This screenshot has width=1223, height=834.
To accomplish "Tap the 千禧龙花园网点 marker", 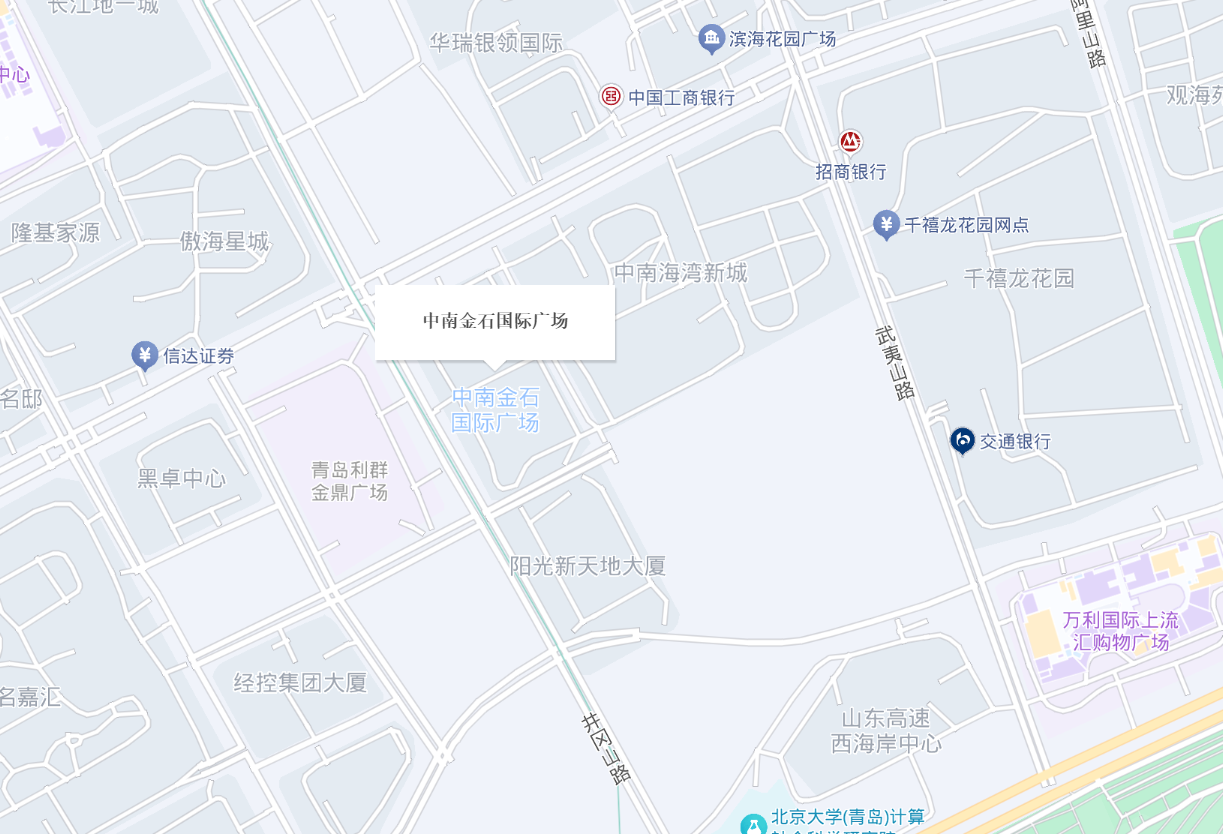I will [x=886, y=224].
